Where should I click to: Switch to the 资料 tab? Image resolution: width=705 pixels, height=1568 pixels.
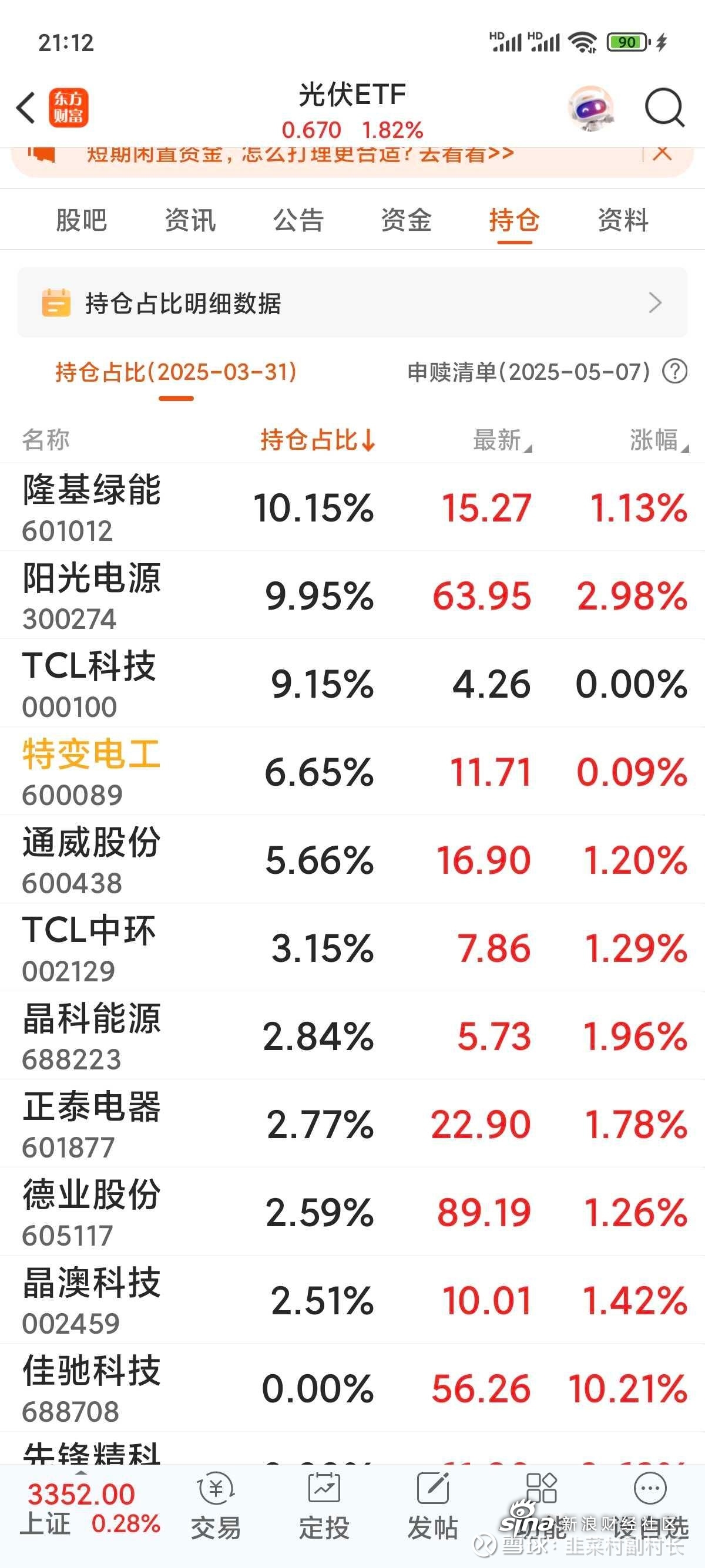pos(623,220)
